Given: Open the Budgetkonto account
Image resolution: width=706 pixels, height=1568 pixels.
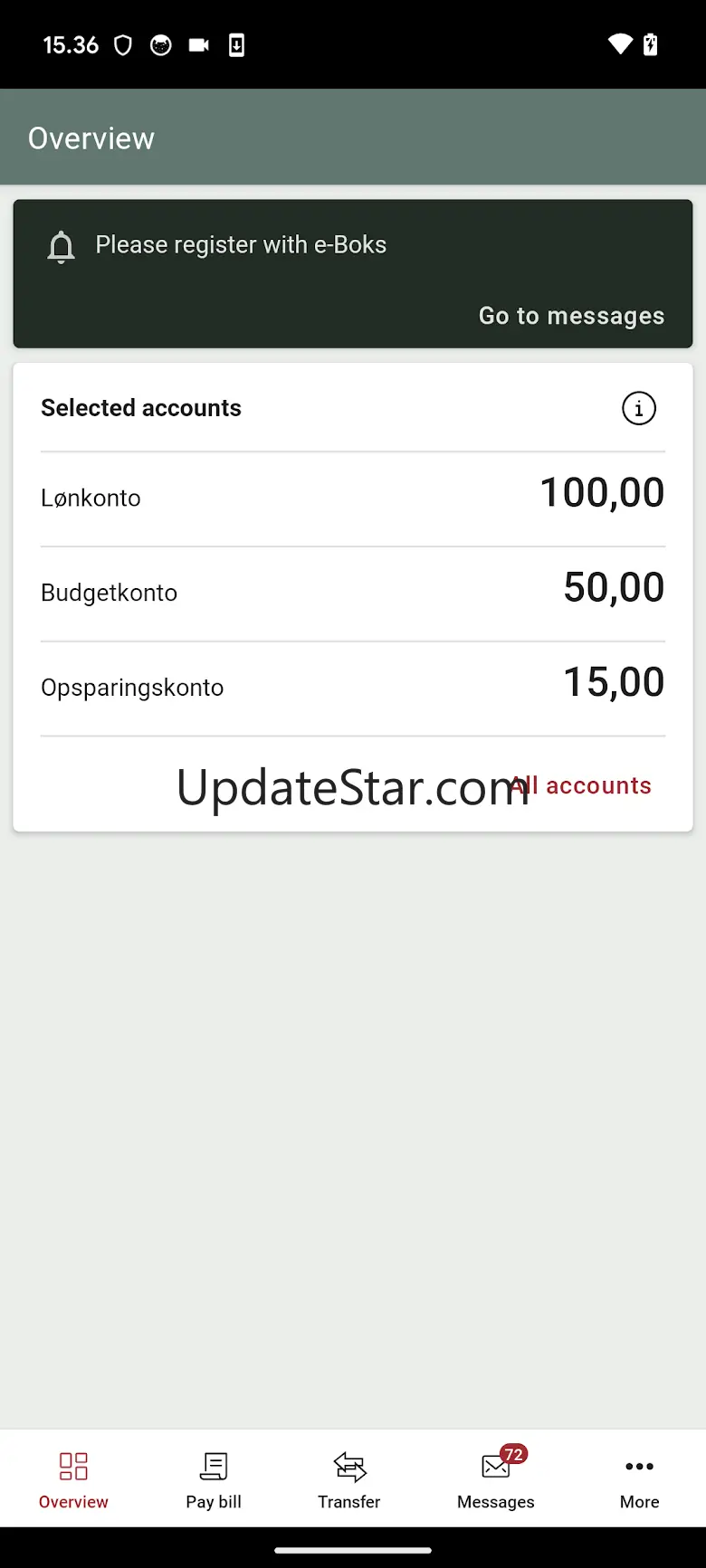Looking at the screenshot, I should pyautogui.click(x=353, y=594).
